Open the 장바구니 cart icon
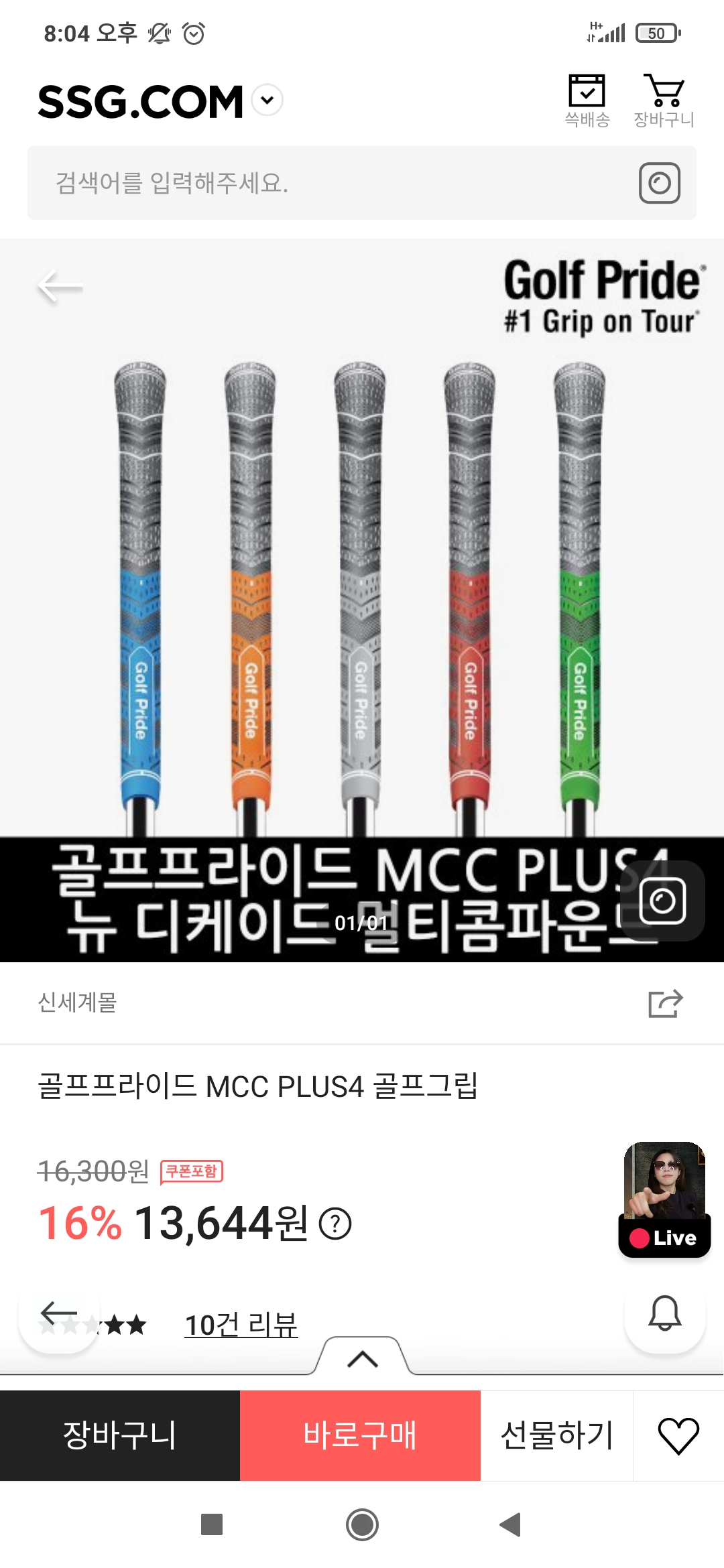724x1568 pixels. 664,100
